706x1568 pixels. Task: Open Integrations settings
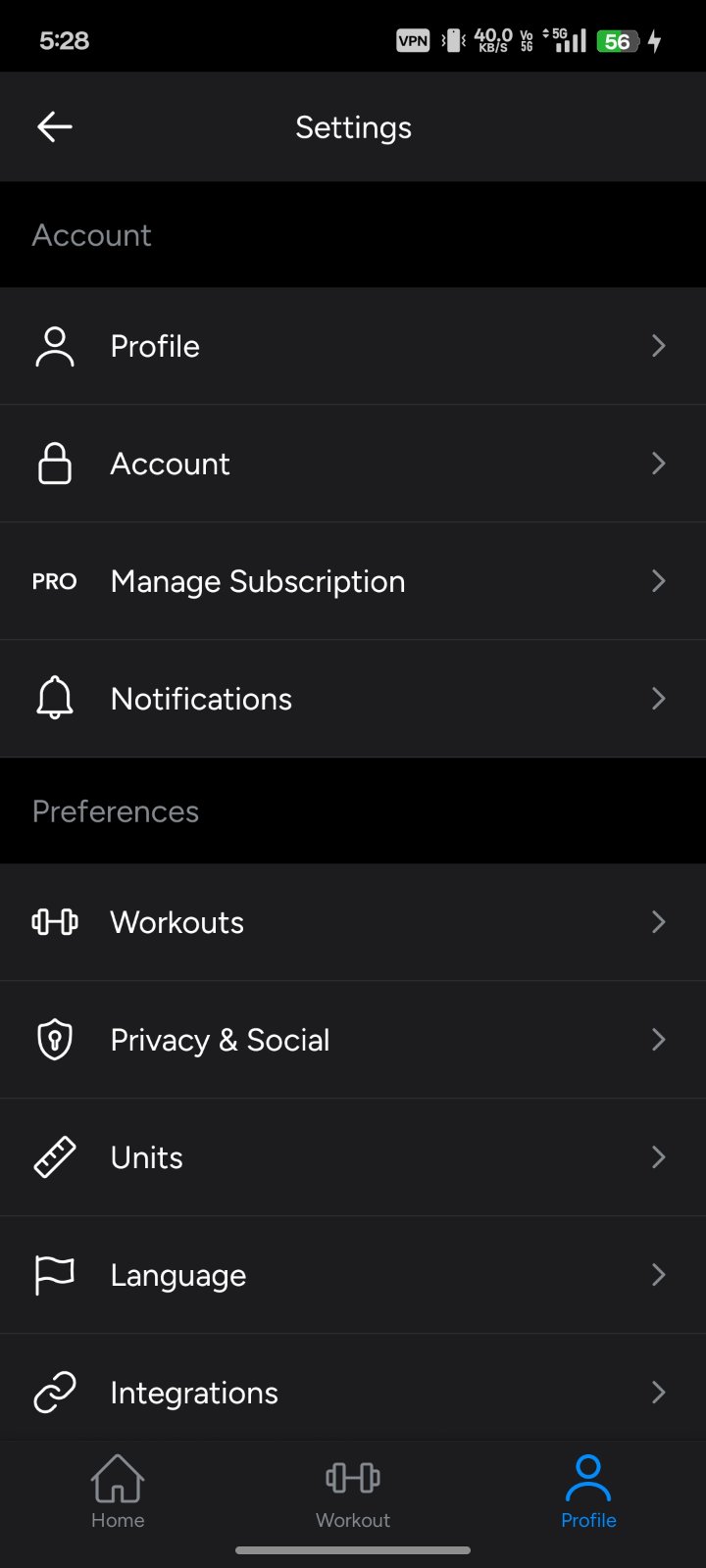(x=353, y=1393)
